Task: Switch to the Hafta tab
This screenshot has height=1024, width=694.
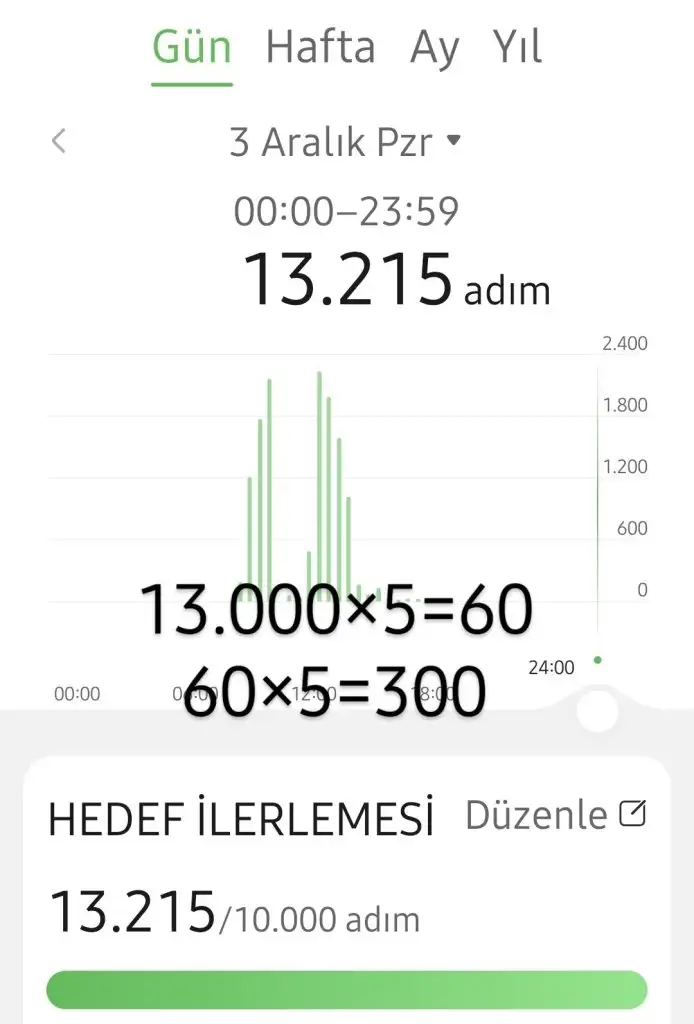Action: (x=320, y=48)
